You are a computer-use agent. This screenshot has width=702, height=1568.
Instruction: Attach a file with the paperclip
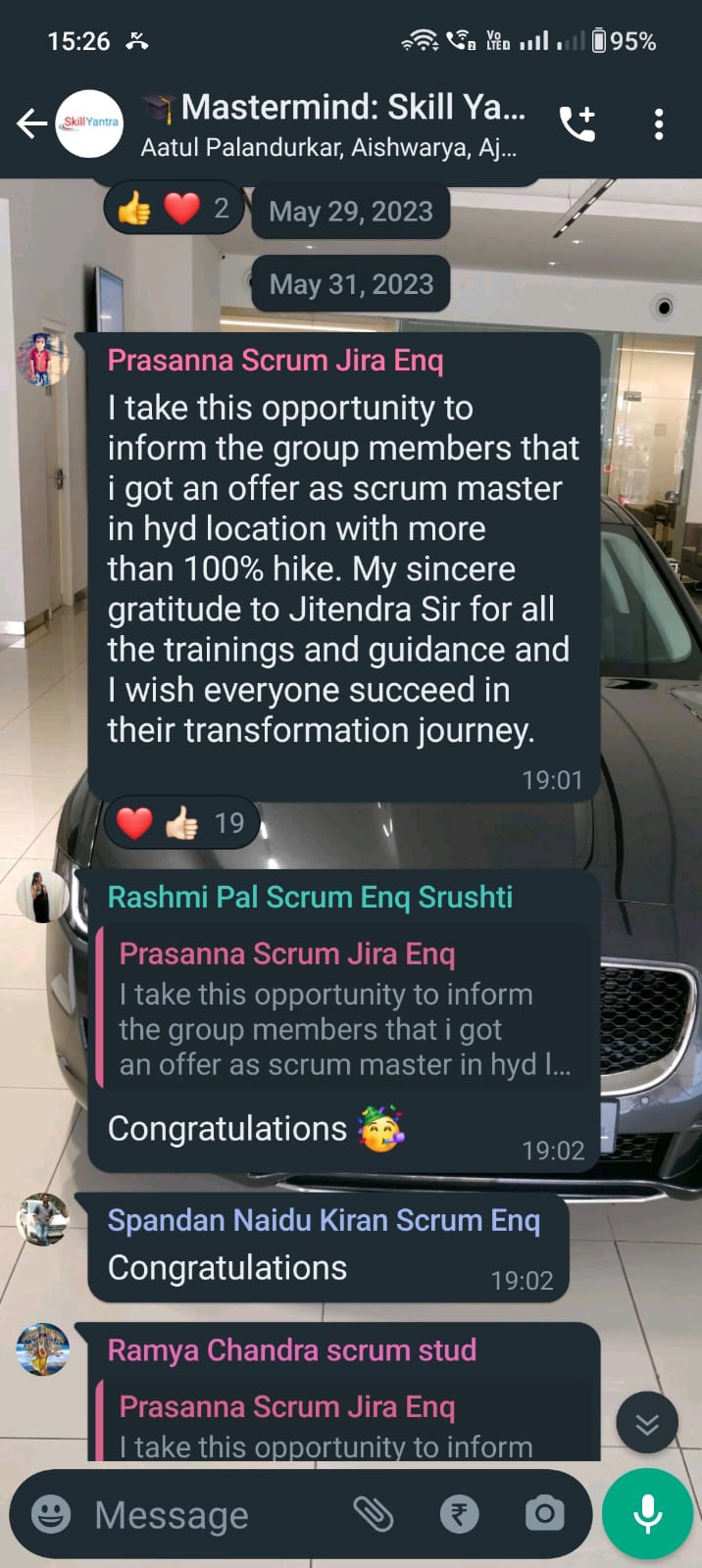[374, 1515]
